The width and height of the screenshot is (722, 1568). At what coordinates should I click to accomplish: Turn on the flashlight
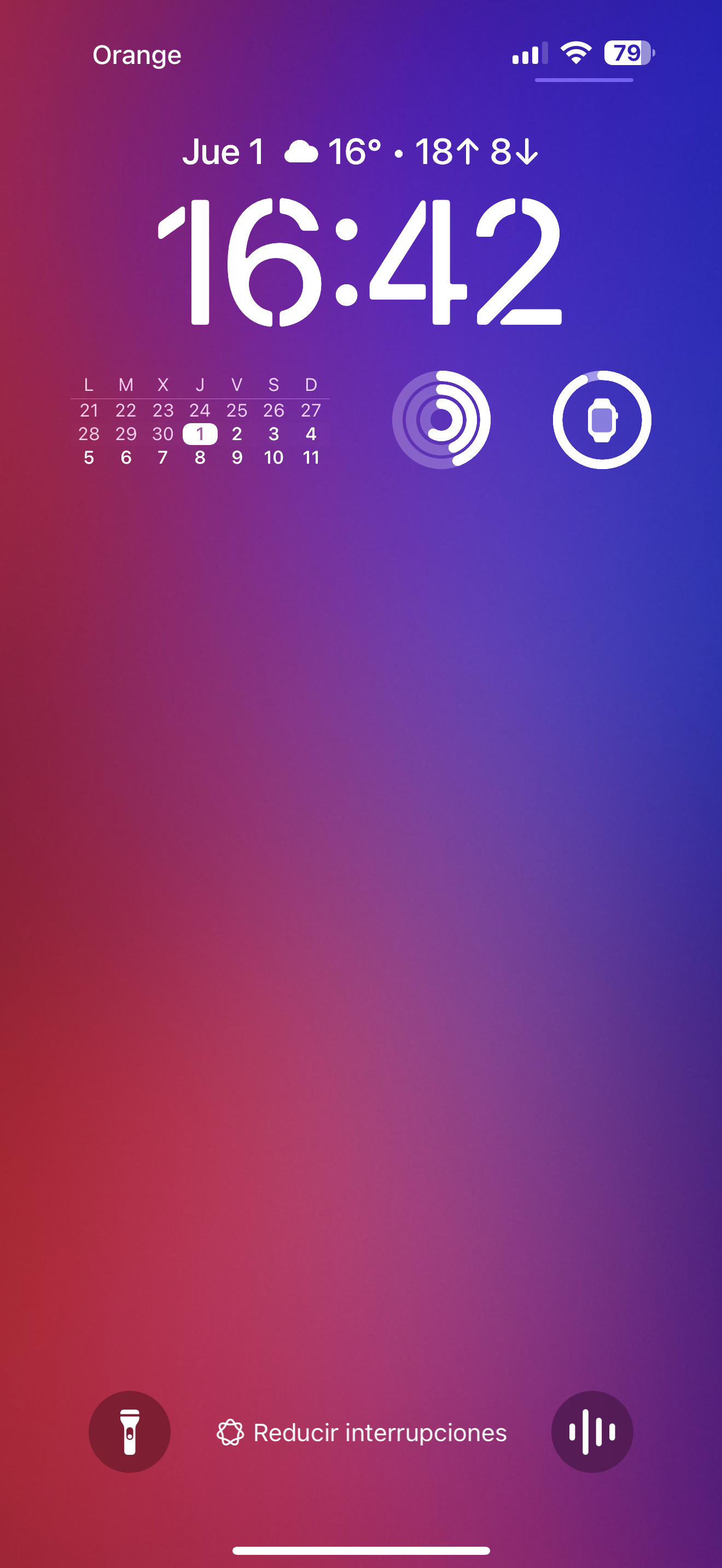130,1432
